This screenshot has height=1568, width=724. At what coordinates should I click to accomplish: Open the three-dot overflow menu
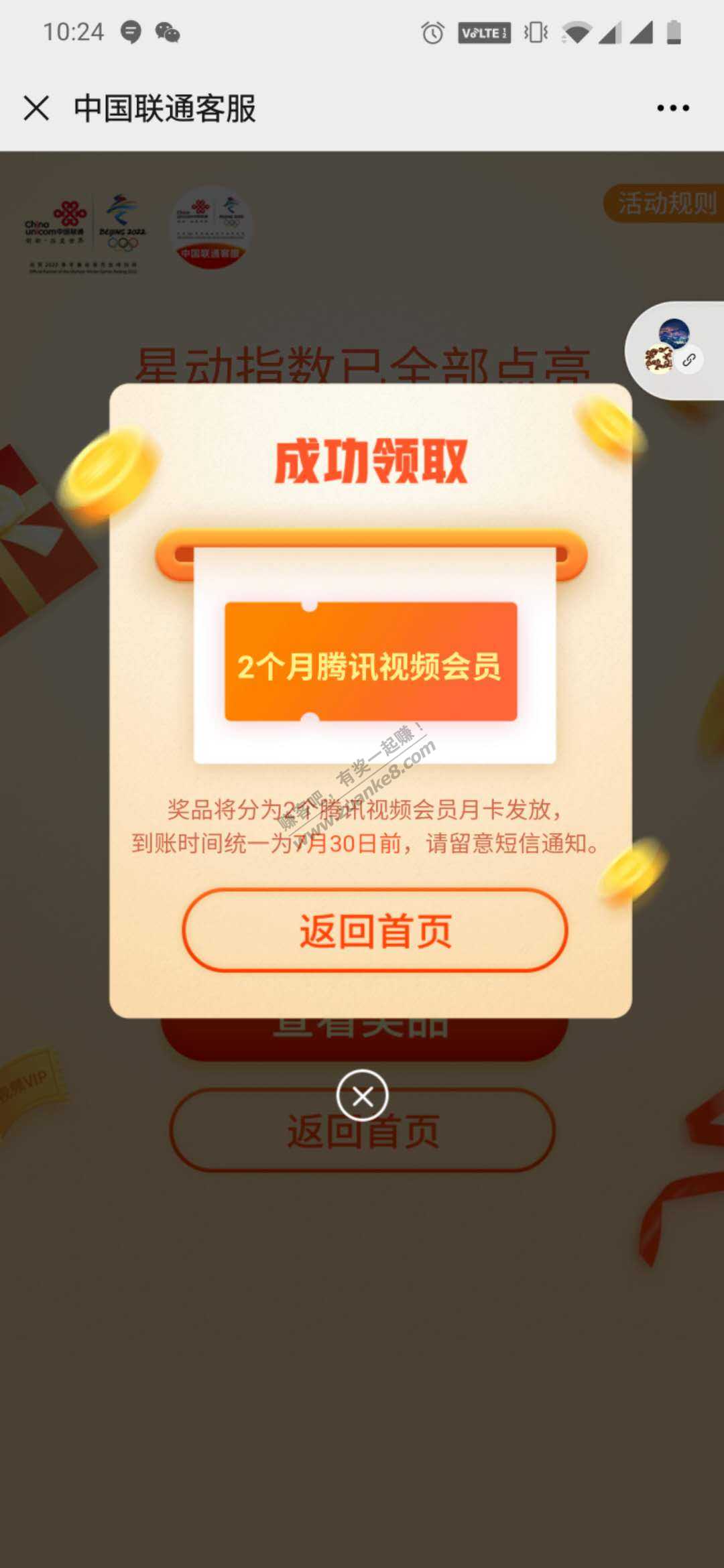(672, 108)
